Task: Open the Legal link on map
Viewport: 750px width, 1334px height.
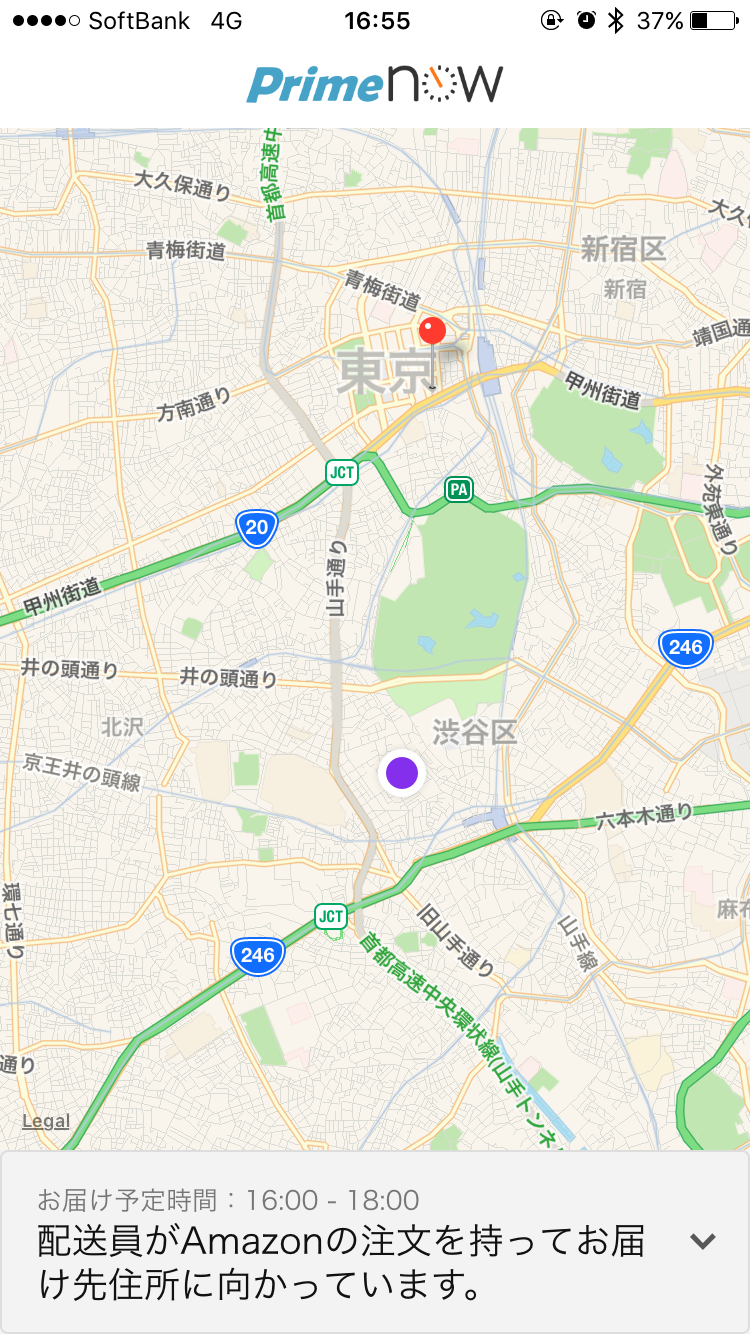Action: 46,1121
